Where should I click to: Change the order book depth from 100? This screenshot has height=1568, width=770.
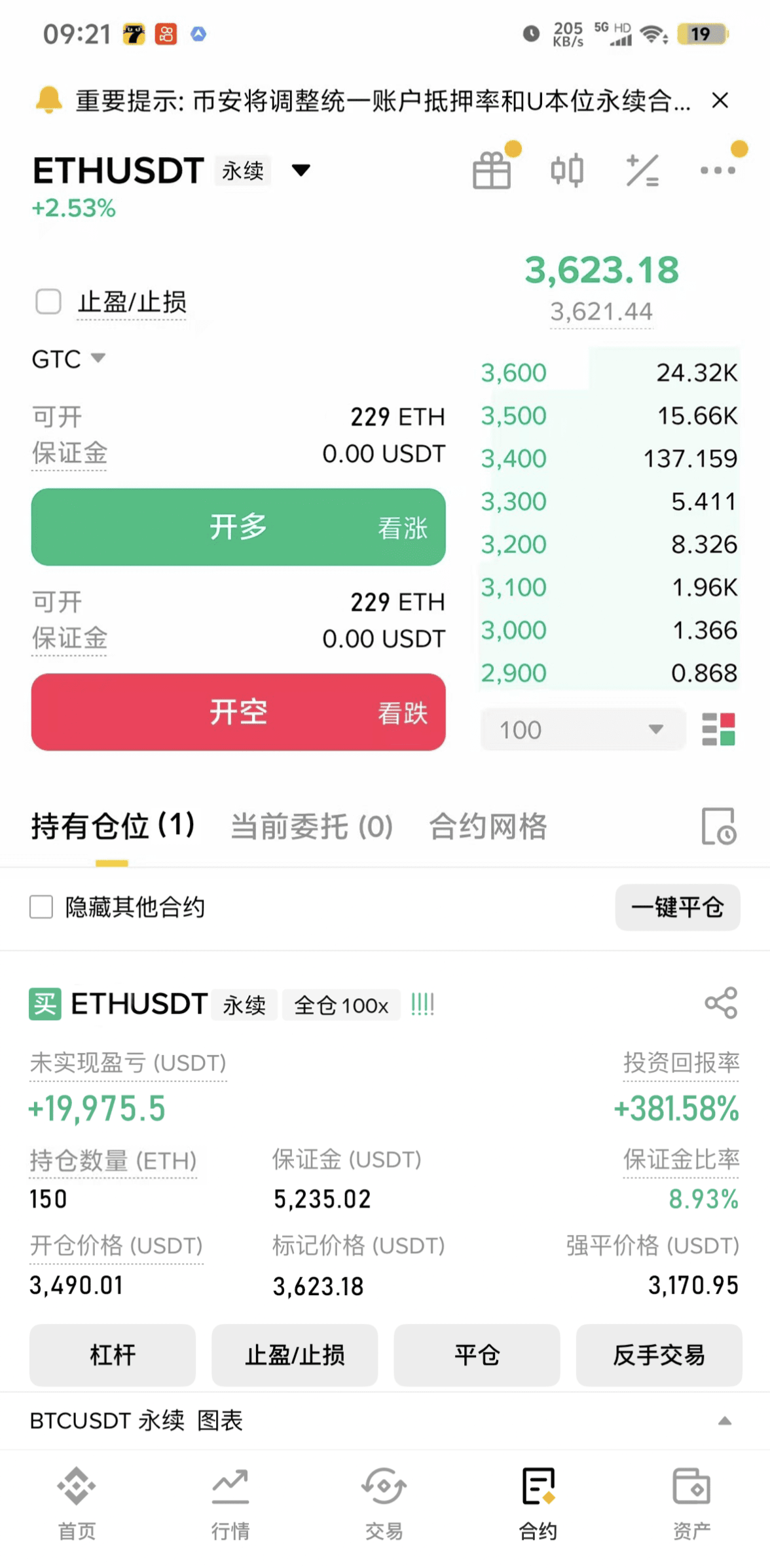coord(583,729)
